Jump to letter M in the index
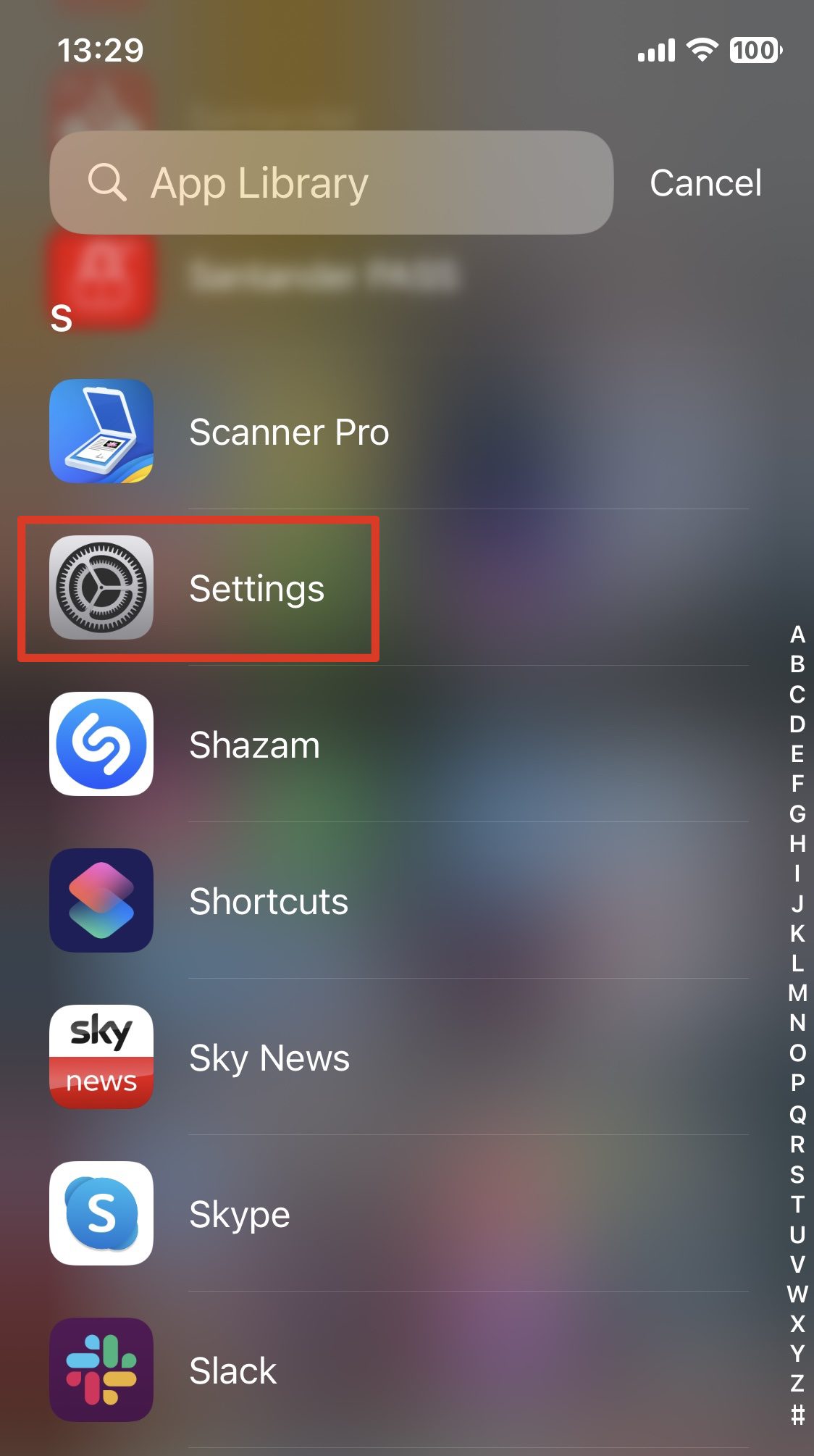 (x=797, y=992)
